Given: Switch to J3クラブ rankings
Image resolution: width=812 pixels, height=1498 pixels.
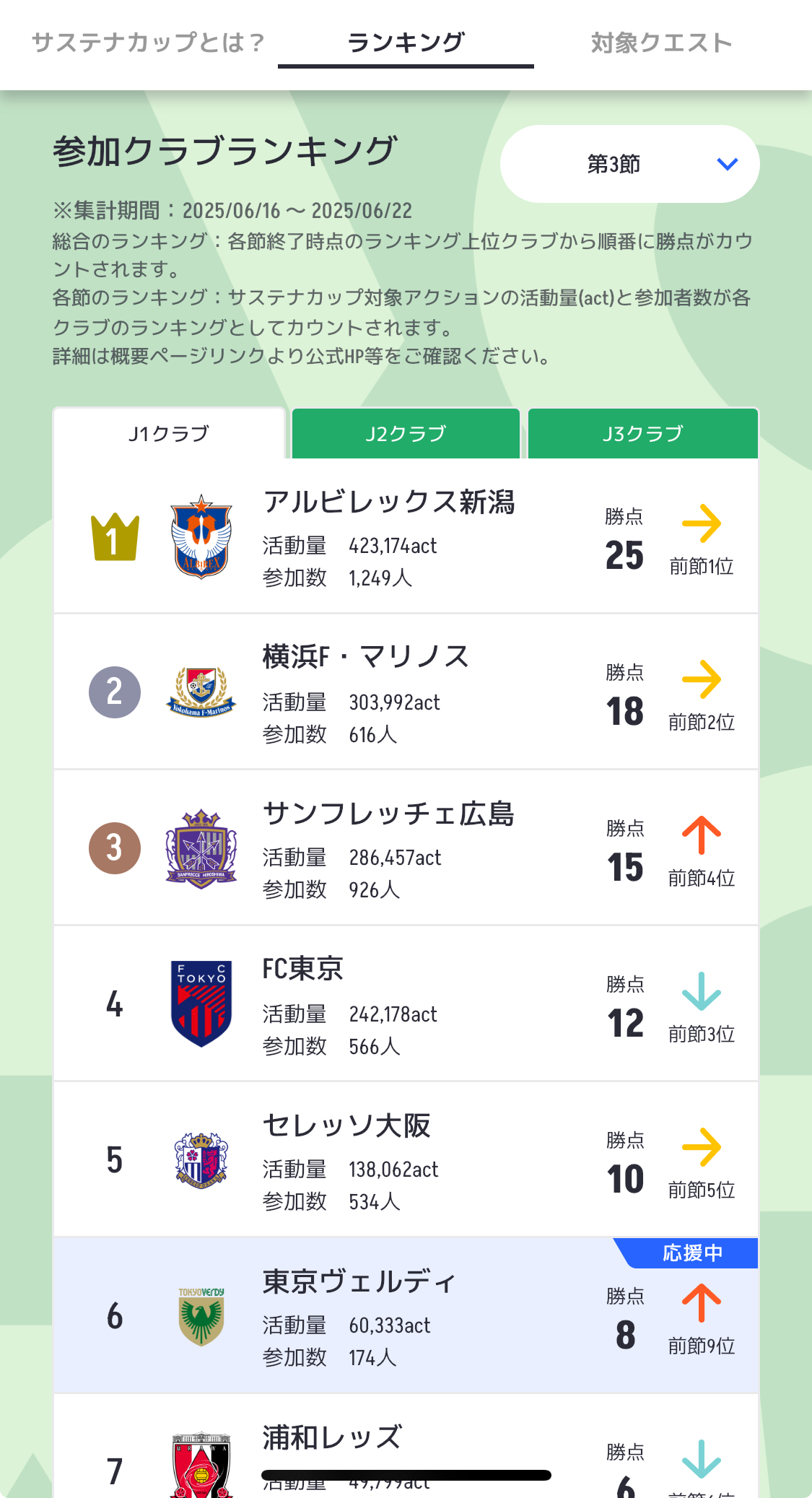Looking at the screenshot, I should tap(643, 433).
